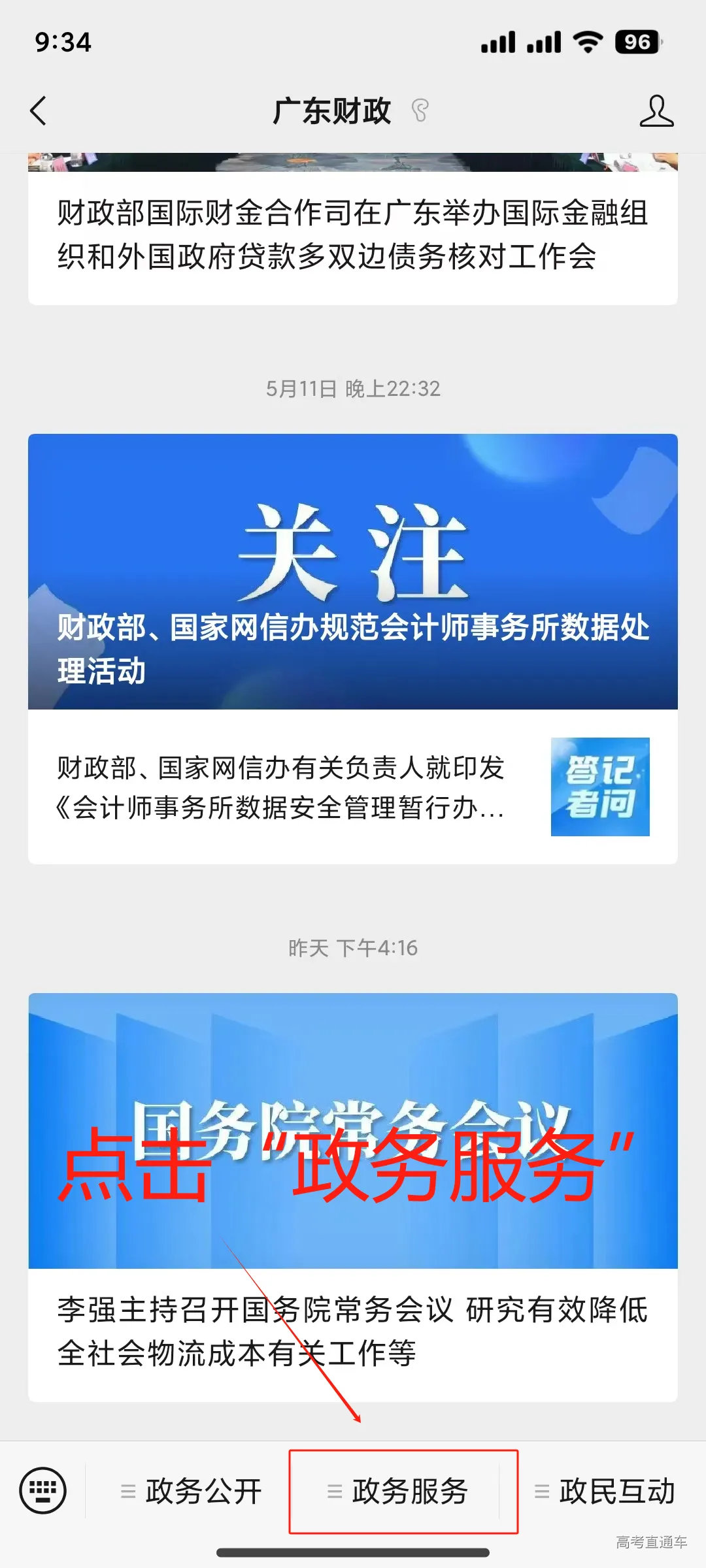This screenshot has width=706, height=1568.
Task: Open the 财政部国际财金合作司 work meeting article
Action: point(353,235)
